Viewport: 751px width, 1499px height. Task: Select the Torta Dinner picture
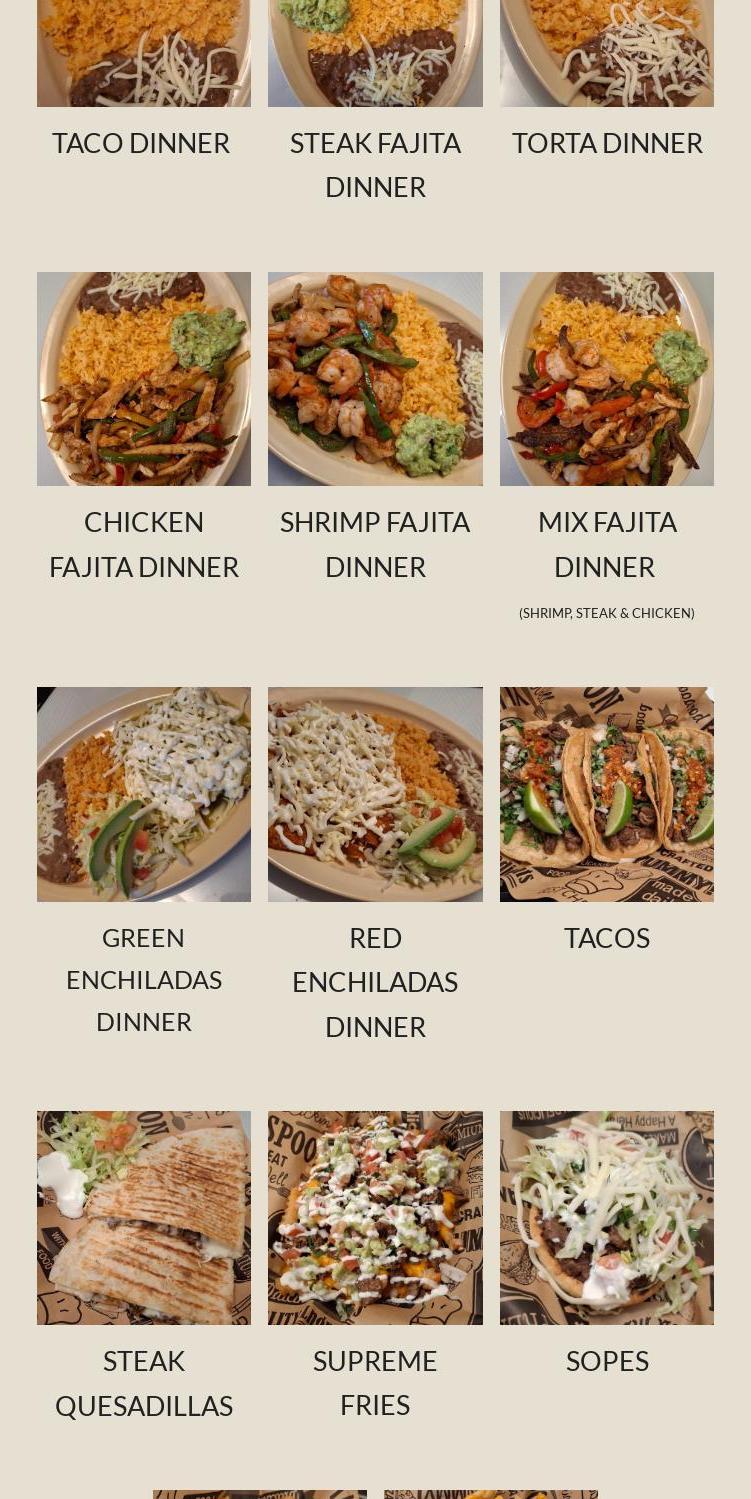click(607, 53)
